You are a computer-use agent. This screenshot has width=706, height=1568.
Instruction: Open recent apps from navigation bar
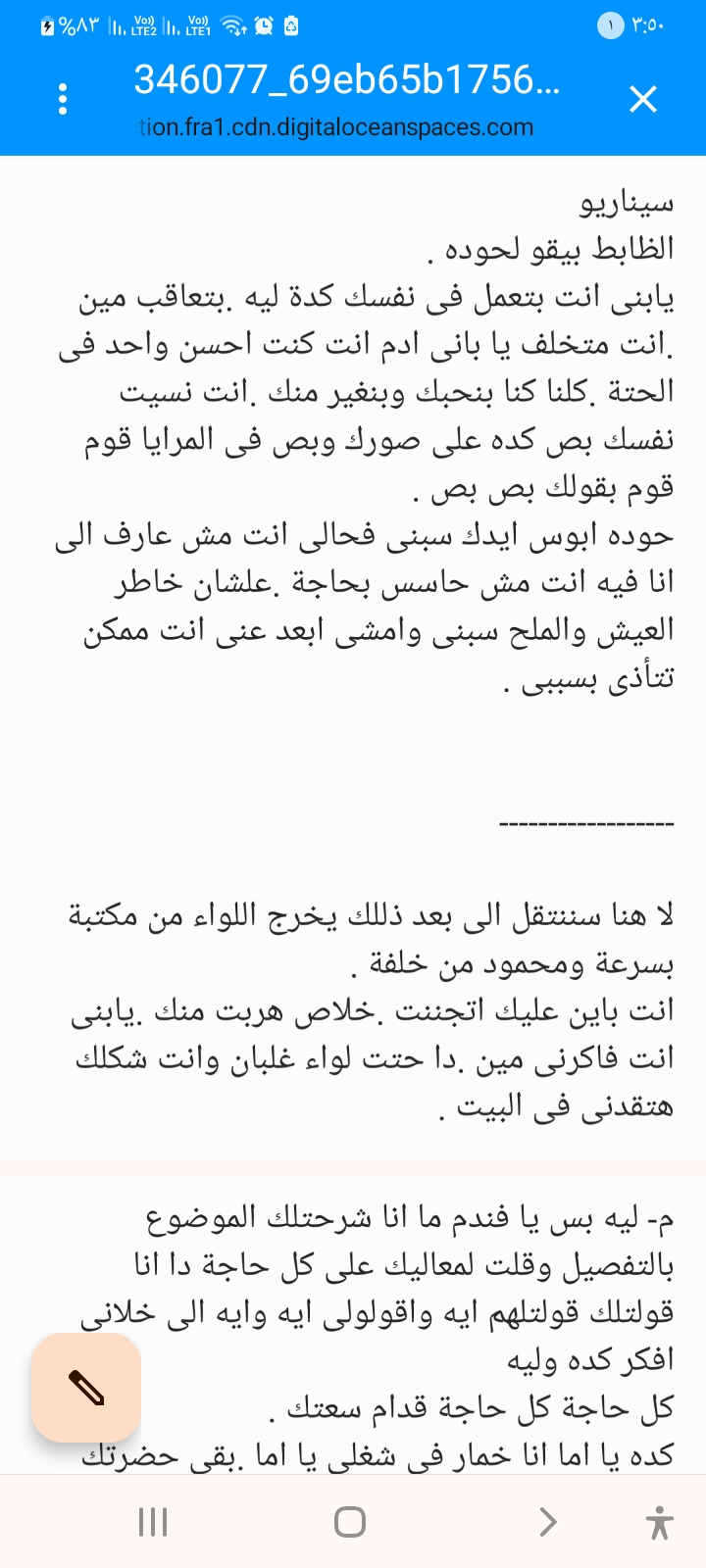point(153,1522)
